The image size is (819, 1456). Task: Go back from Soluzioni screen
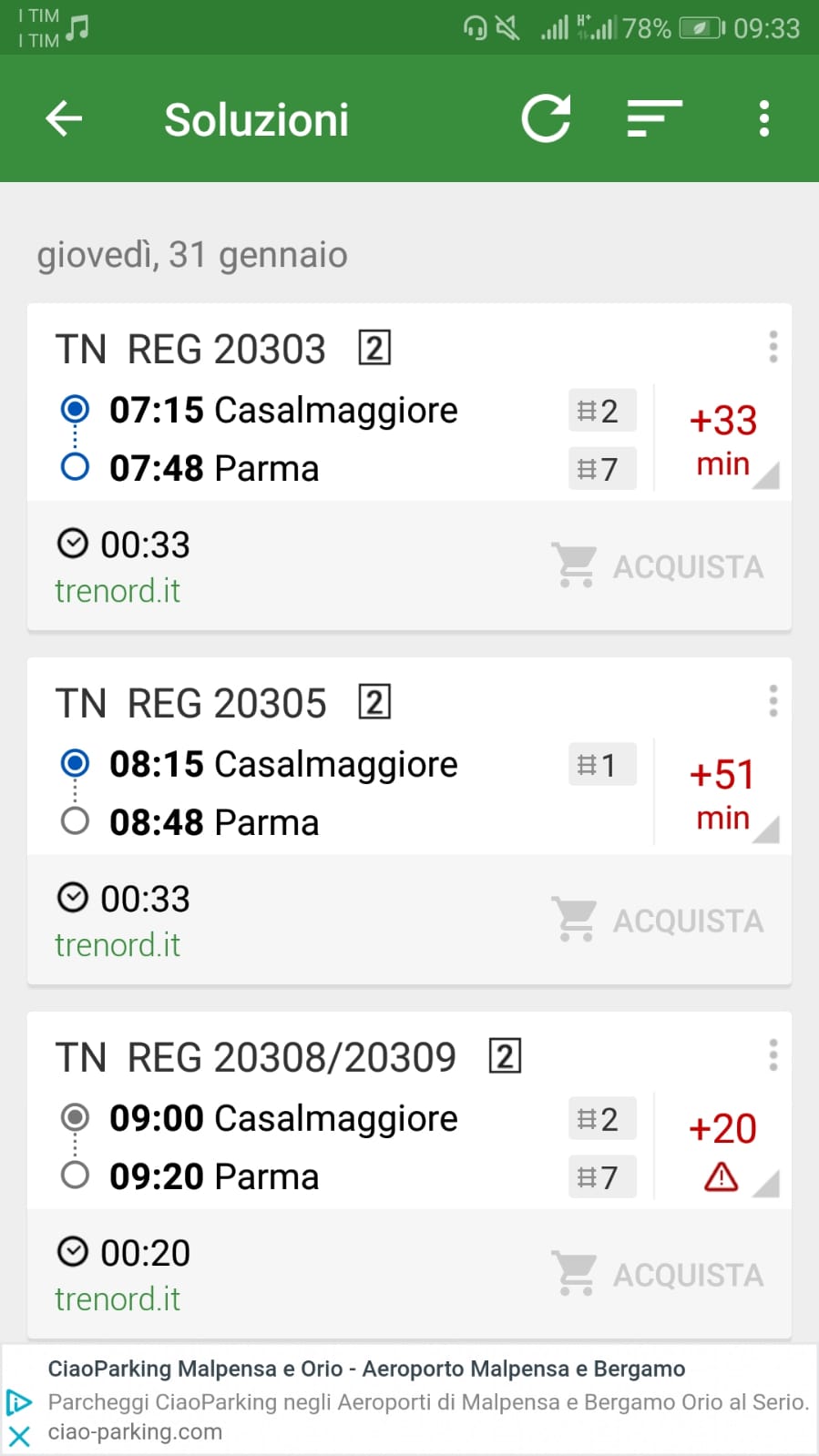[x=64, y=118]
